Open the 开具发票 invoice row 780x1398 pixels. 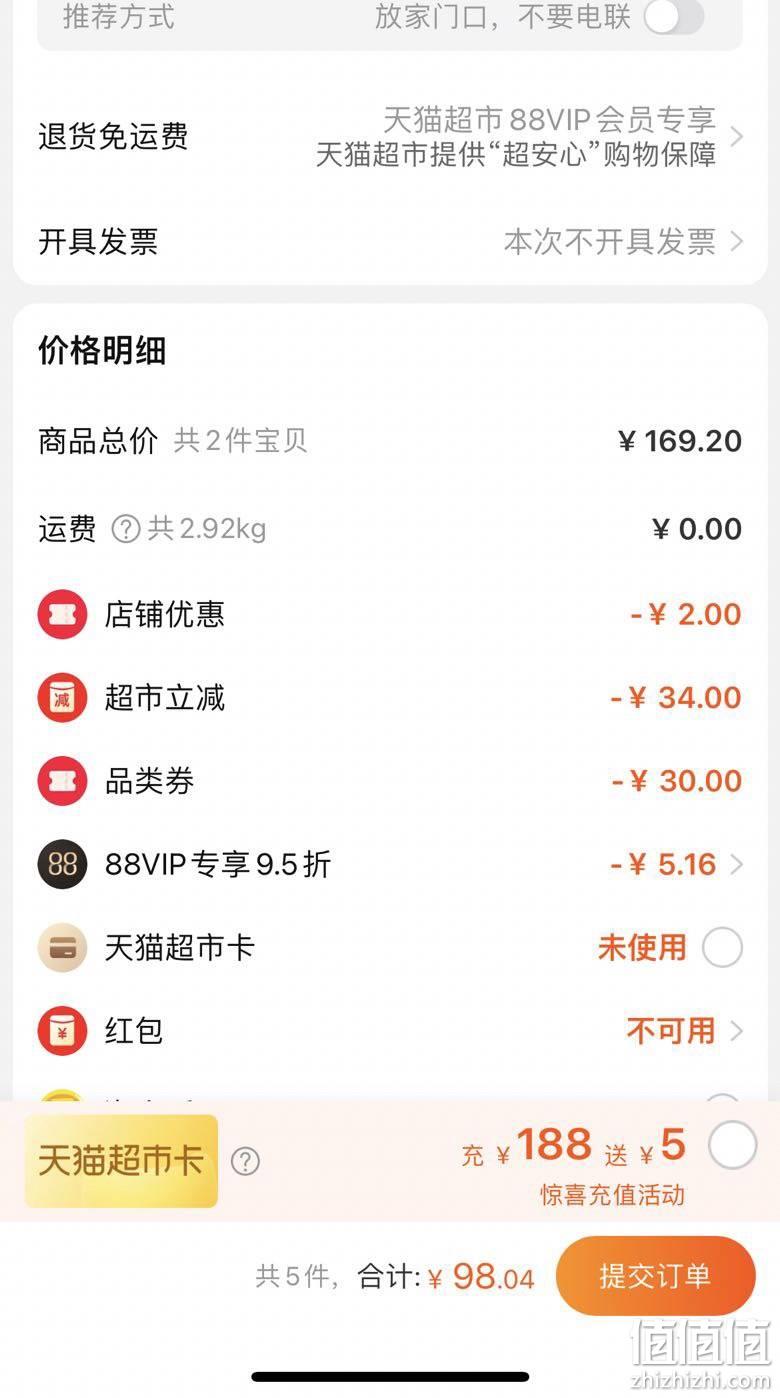tap(390, 242)
